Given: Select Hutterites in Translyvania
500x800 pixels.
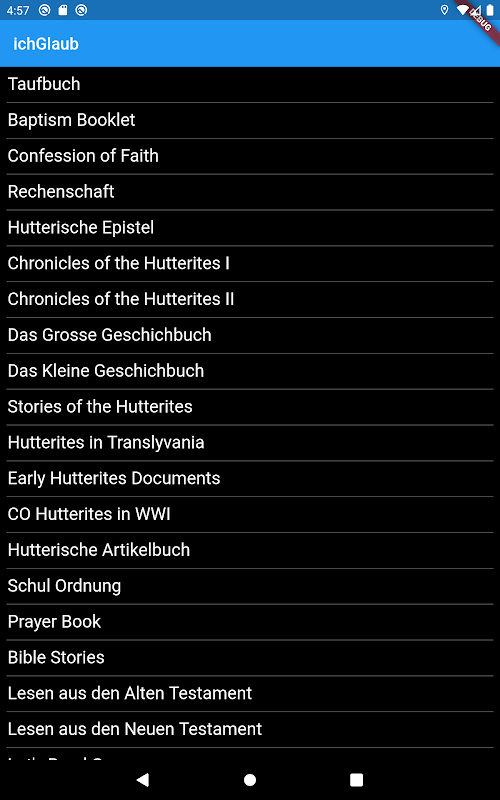Looking at the screenshot, I should coord(250,442).
